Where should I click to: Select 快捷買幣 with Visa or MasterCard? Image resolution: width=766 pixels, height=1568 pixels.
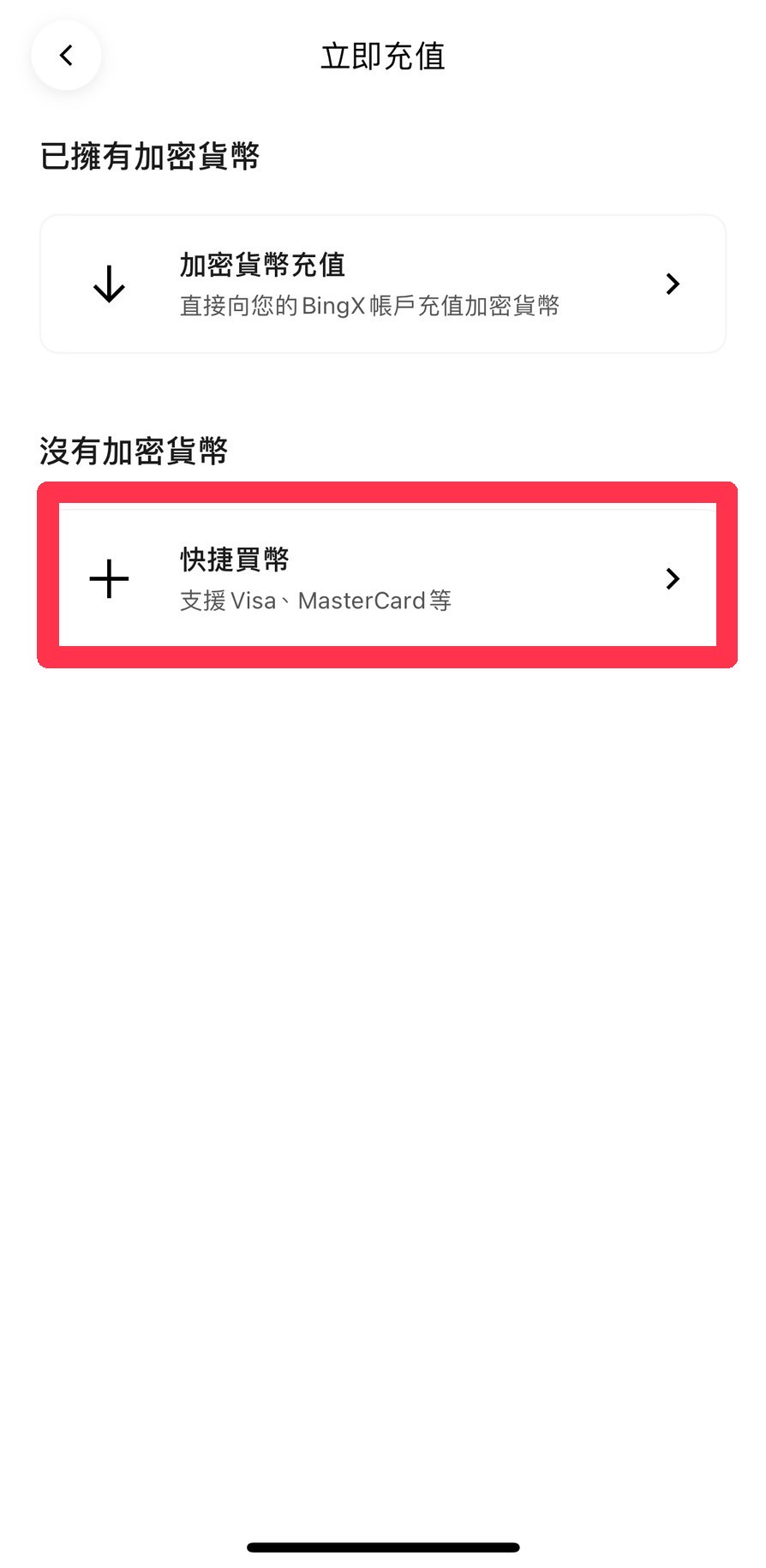(x=386, y=578)
